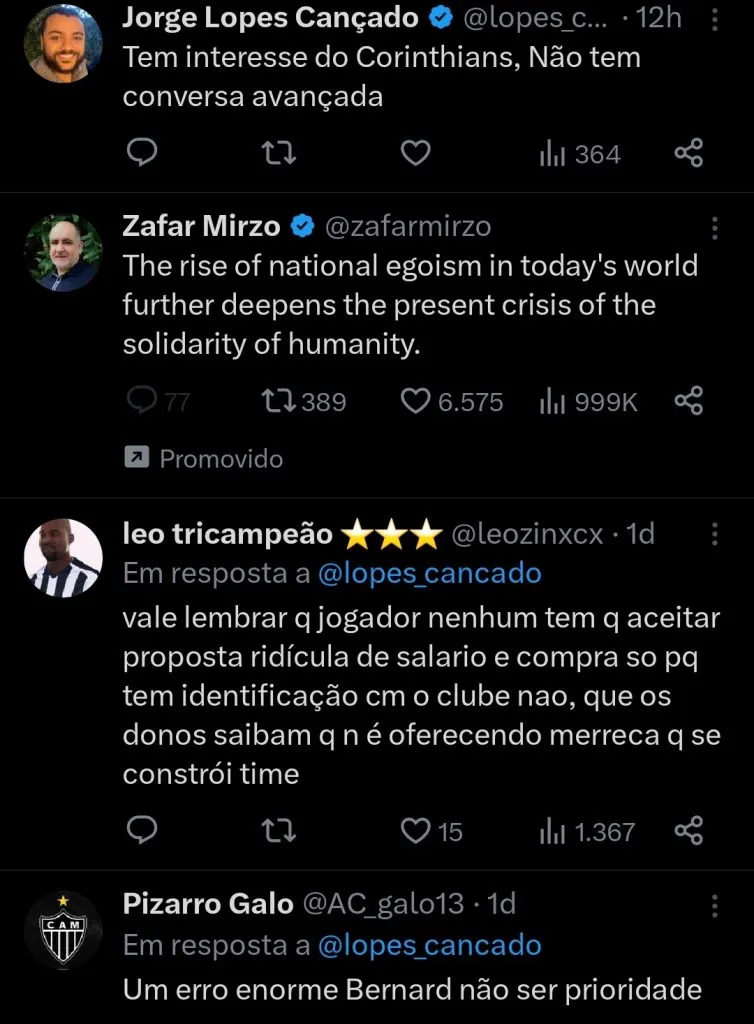Share leo tricampeão's reply
The width and height of the screenshot is (754, 1024).
(687, 830)
